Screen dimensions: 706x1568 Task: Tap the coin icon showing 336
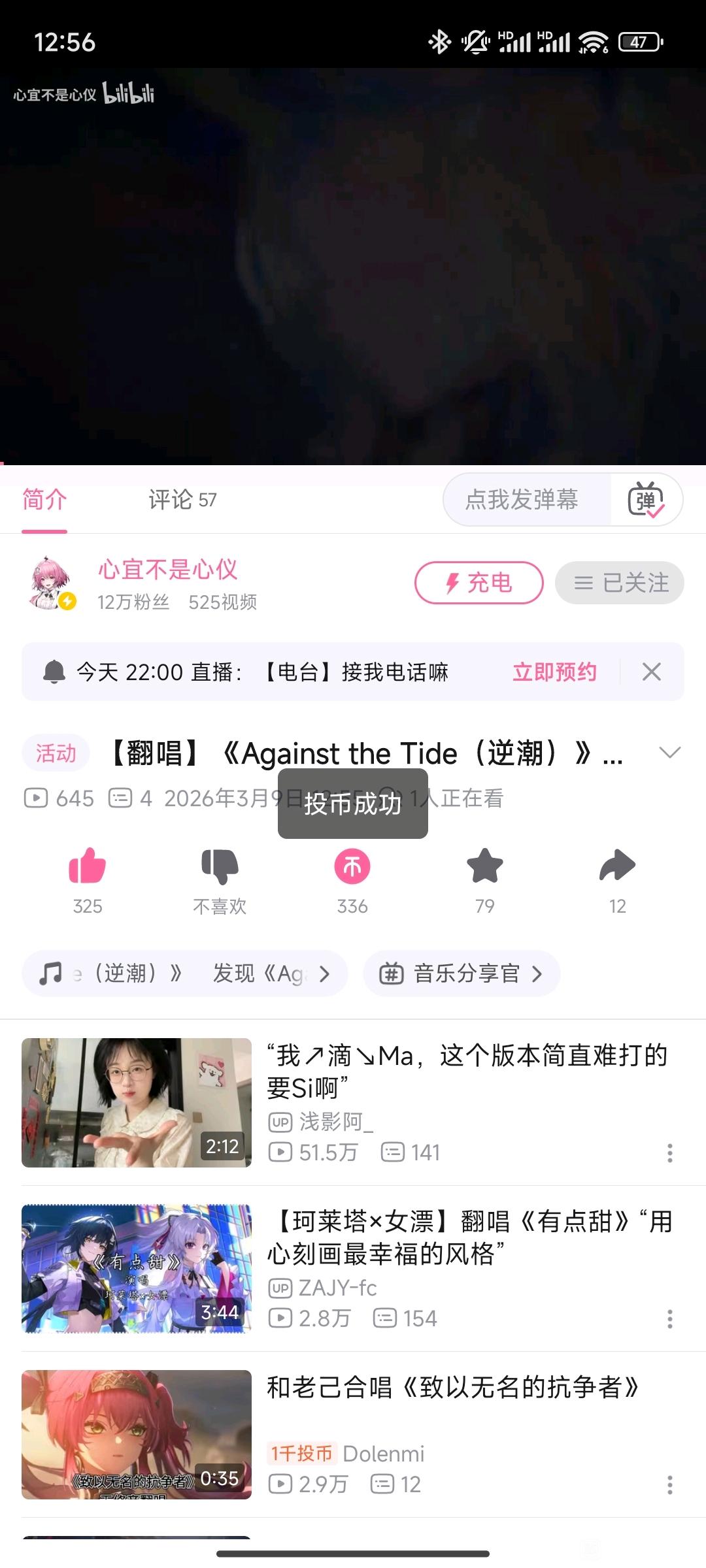pyautogui.click(x=352, y=866)
